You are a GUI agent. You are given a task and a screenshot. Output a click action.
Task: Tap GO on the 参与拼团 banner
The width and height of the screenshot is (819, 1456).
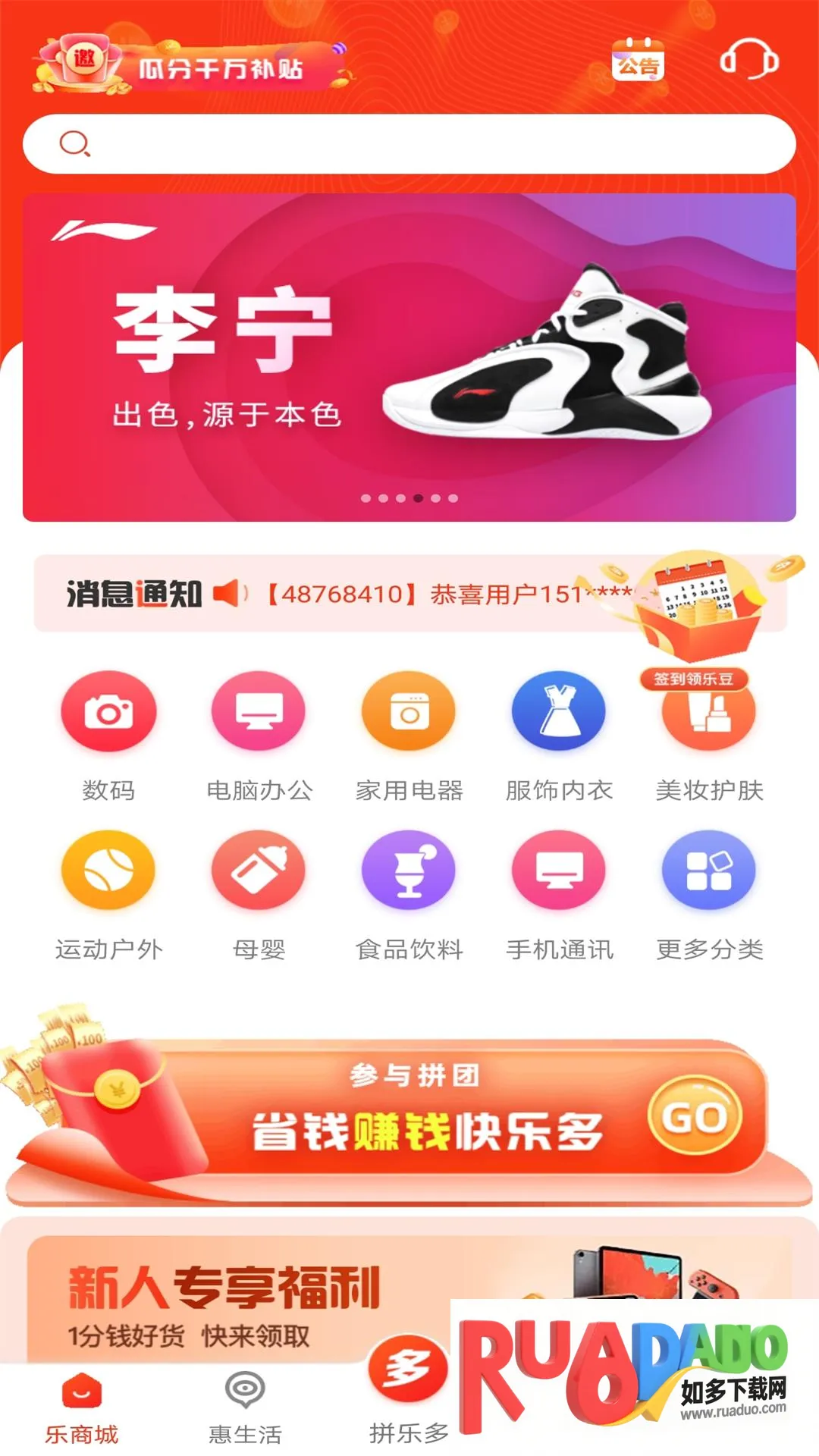pyautogui.click(x=694, y=1118)
